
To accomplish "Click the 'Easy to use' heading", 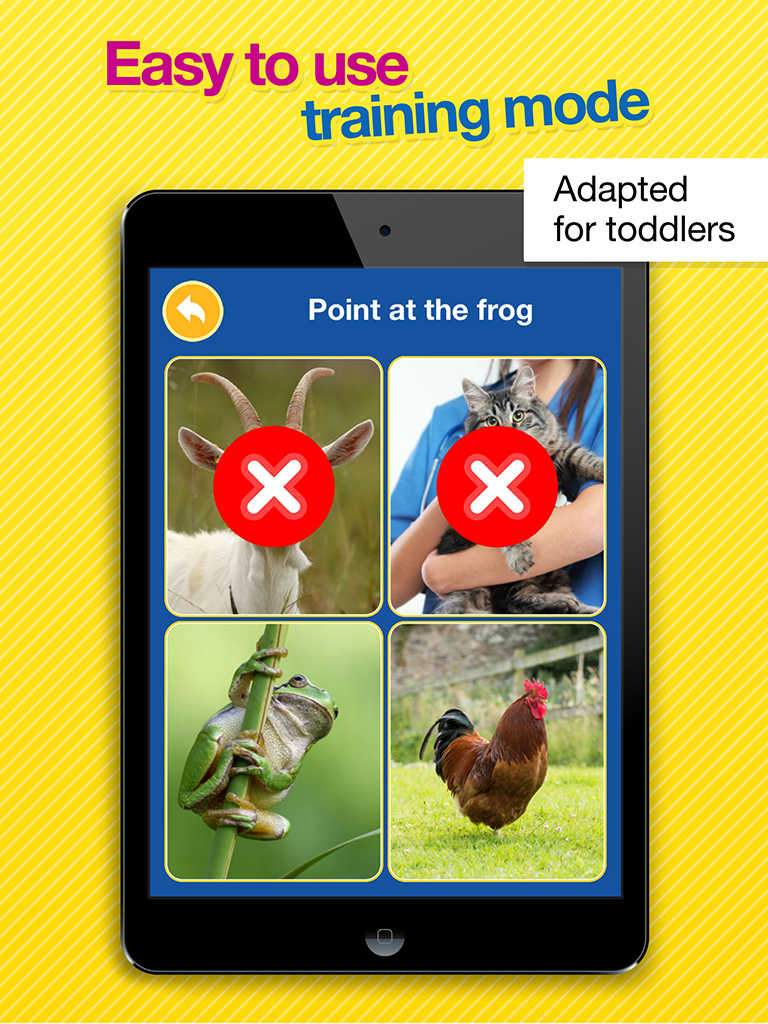I will (262, 64).
